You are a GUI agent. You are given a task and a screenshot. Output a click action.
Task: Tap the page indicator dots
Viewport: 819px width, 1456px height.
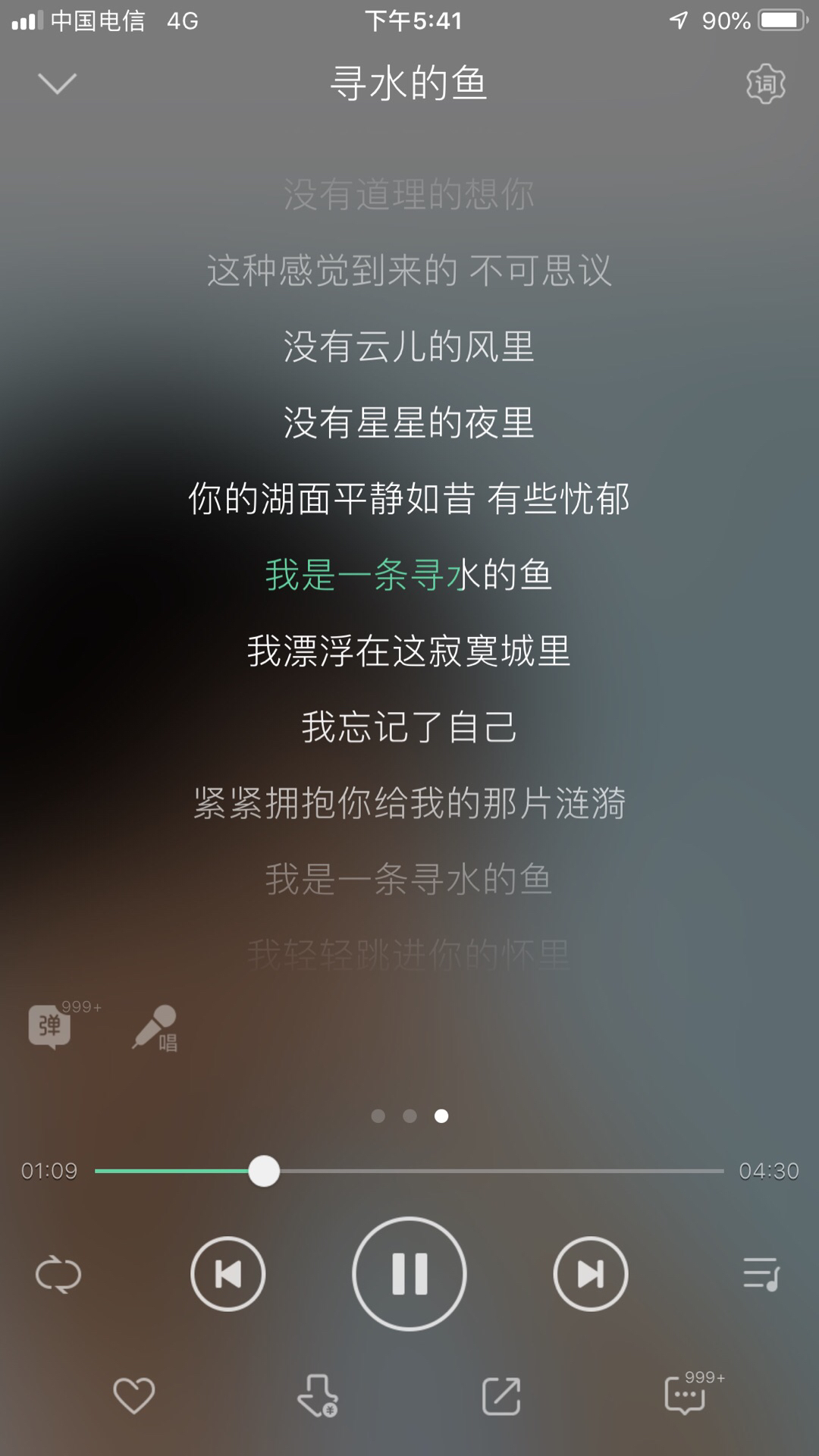pos(409,1116)
